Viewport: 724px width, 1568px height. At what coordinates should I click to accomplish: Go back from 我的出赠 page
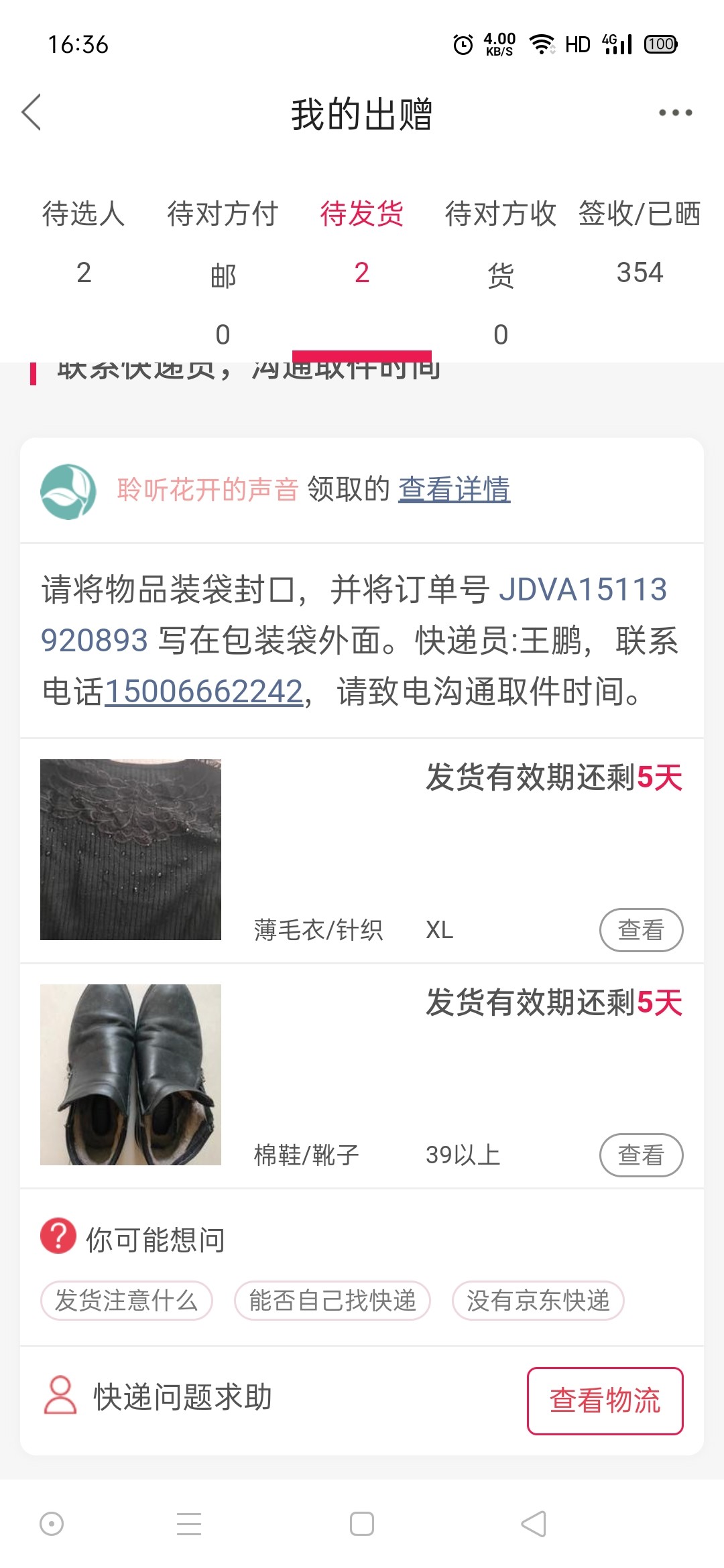(32, 112)
